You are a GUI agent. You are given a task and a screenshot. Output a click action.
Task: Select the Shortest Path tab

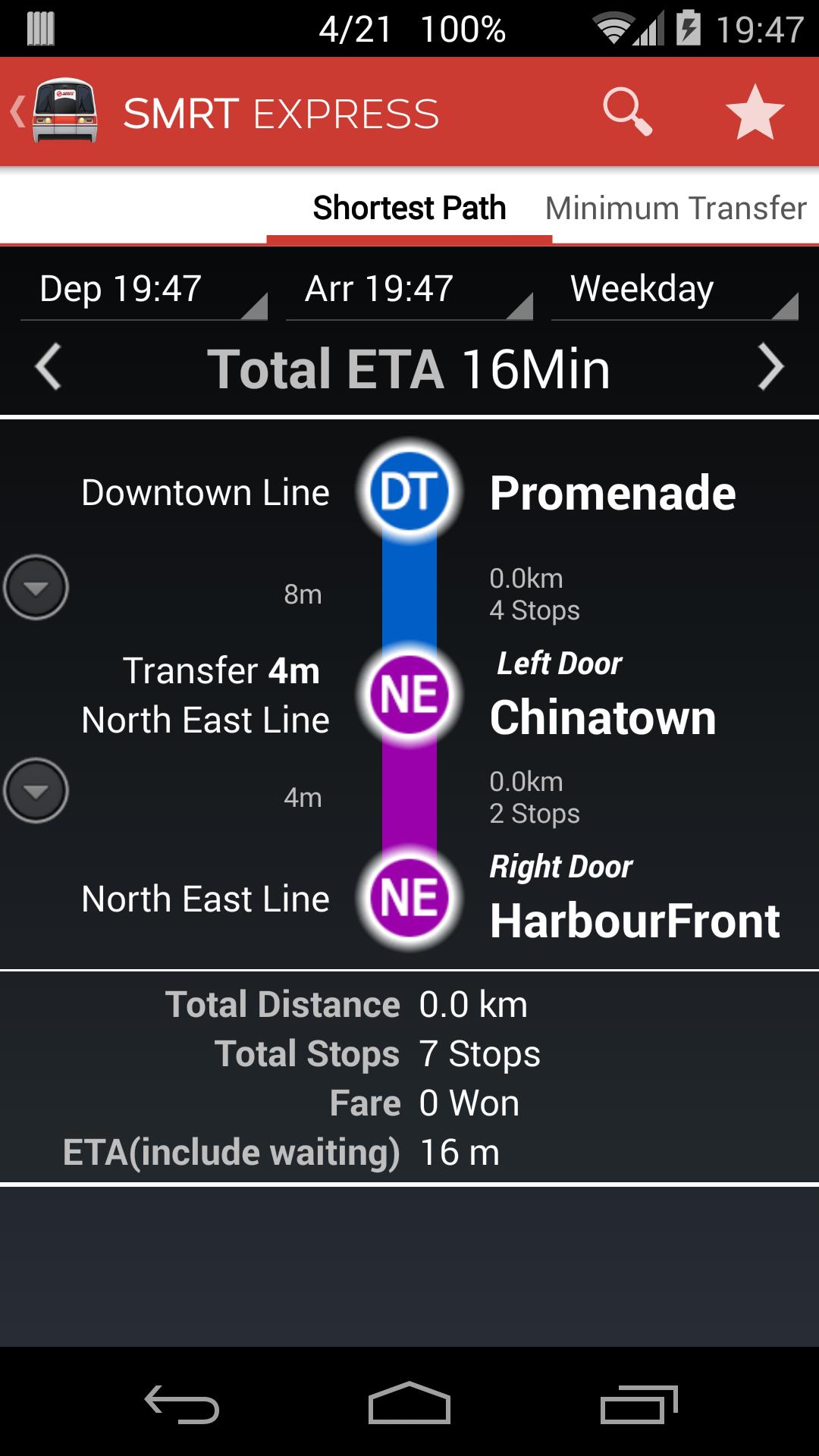pos(409,206)
